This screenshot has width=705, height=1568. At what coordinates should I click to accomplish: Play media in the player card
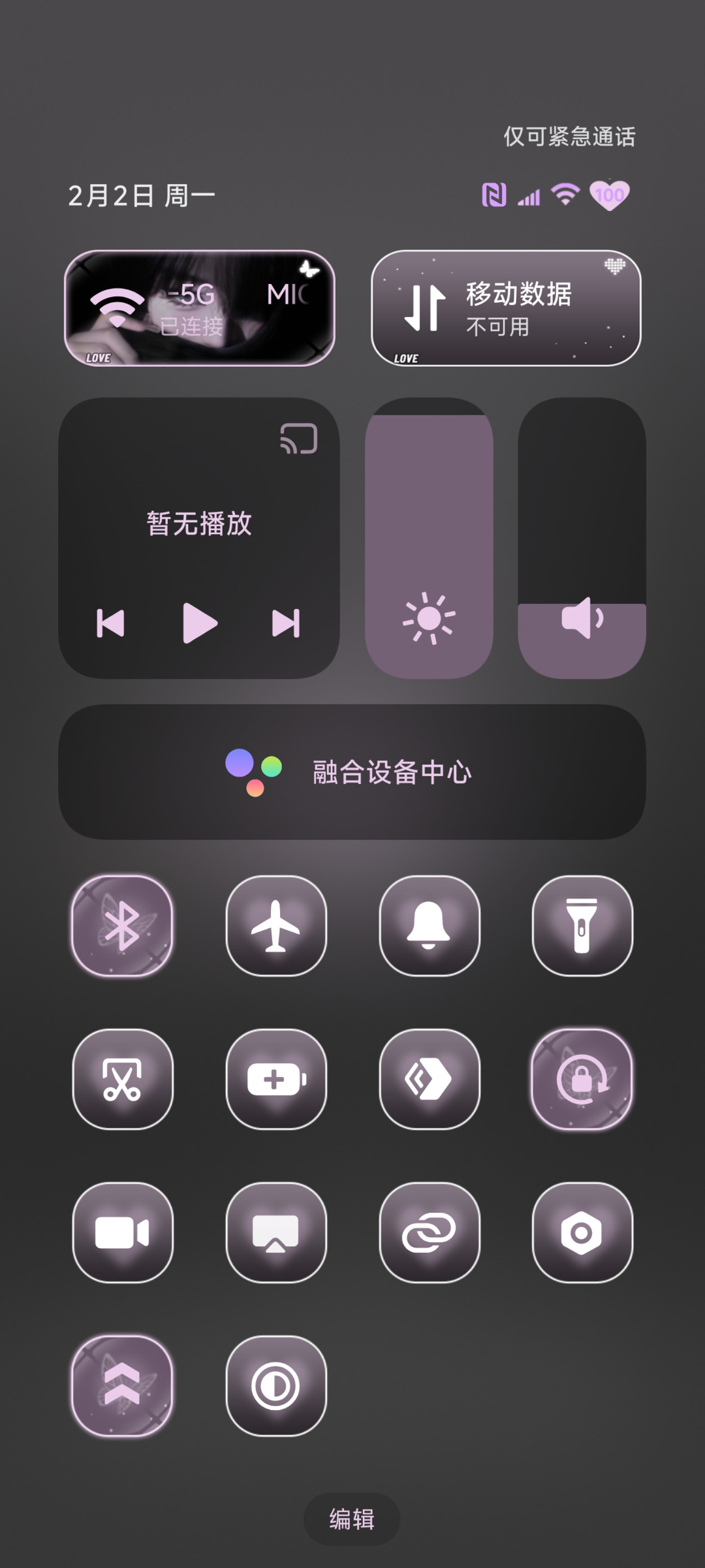(200, 623)
